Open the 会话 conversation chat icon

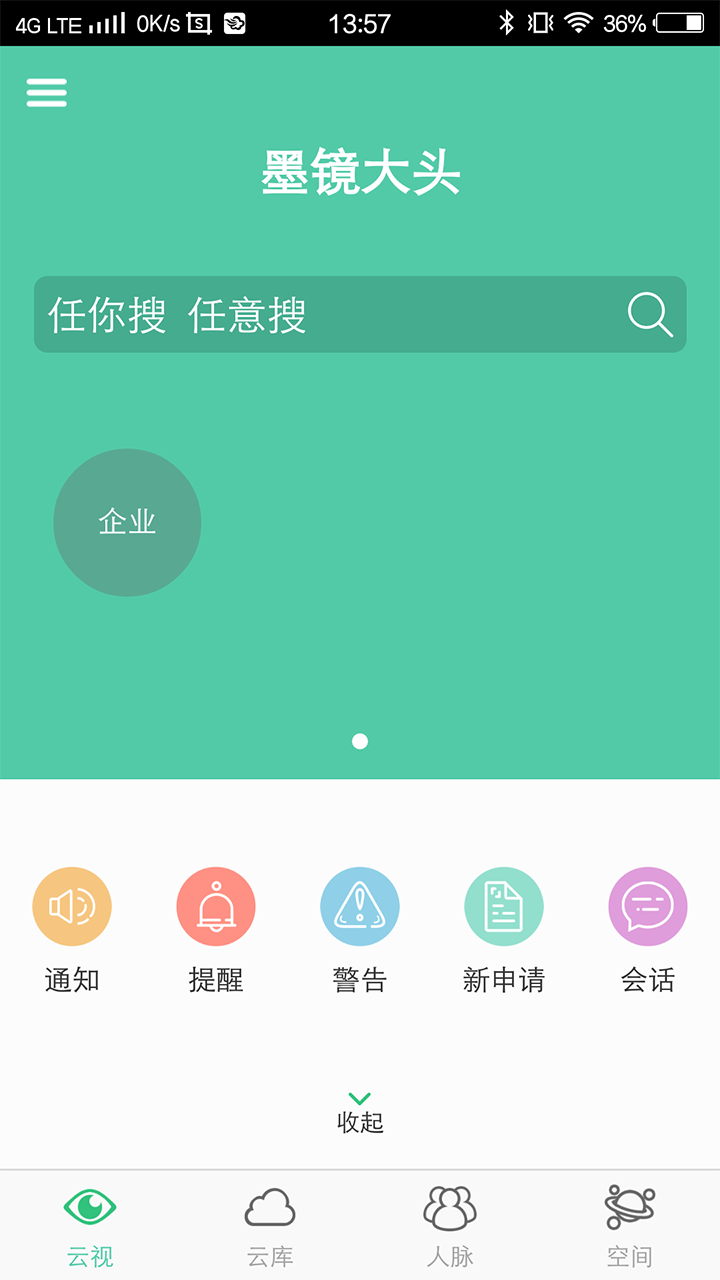tap(647, 905)
